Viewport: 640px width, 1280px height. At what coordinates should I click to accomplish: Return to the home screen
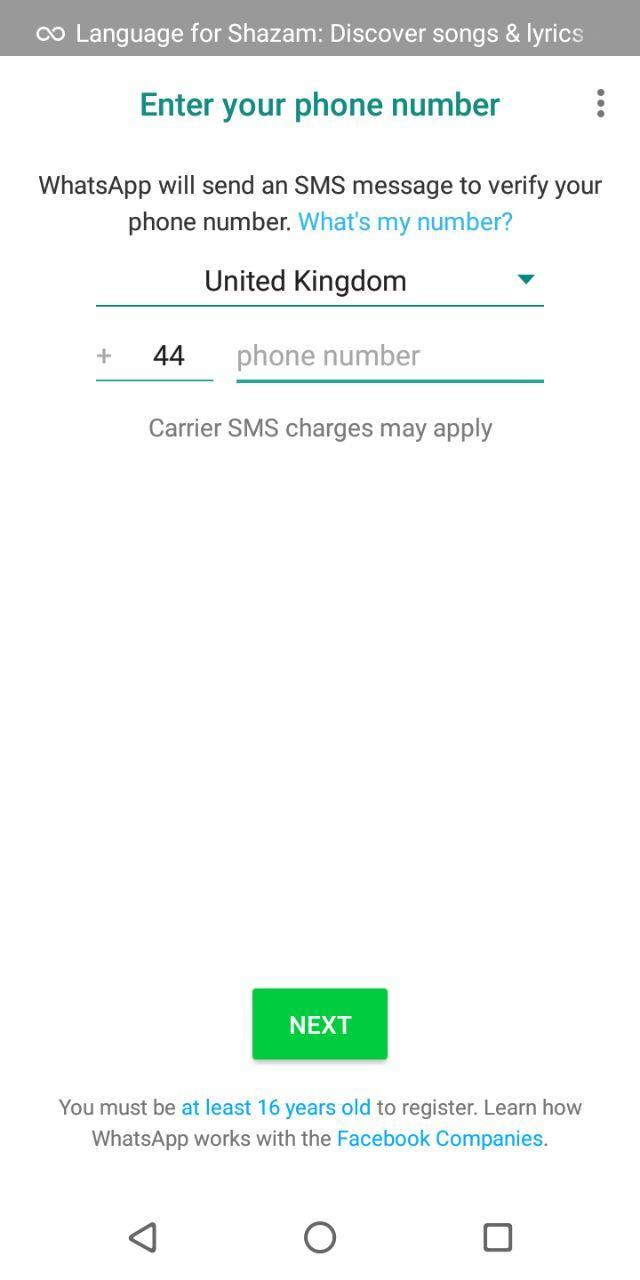320,1237
